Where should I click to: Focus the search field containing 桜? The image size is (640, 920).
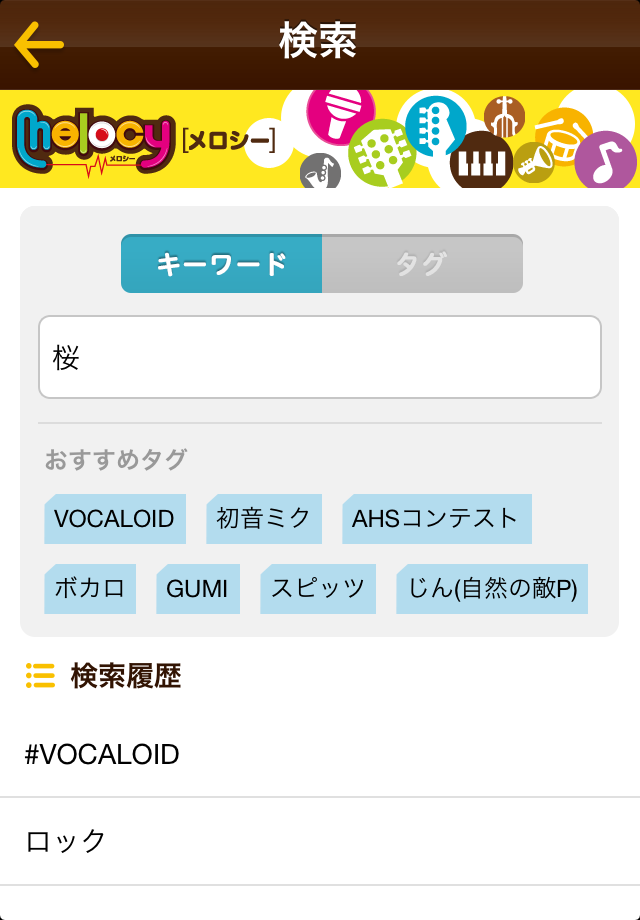(320, 358)
